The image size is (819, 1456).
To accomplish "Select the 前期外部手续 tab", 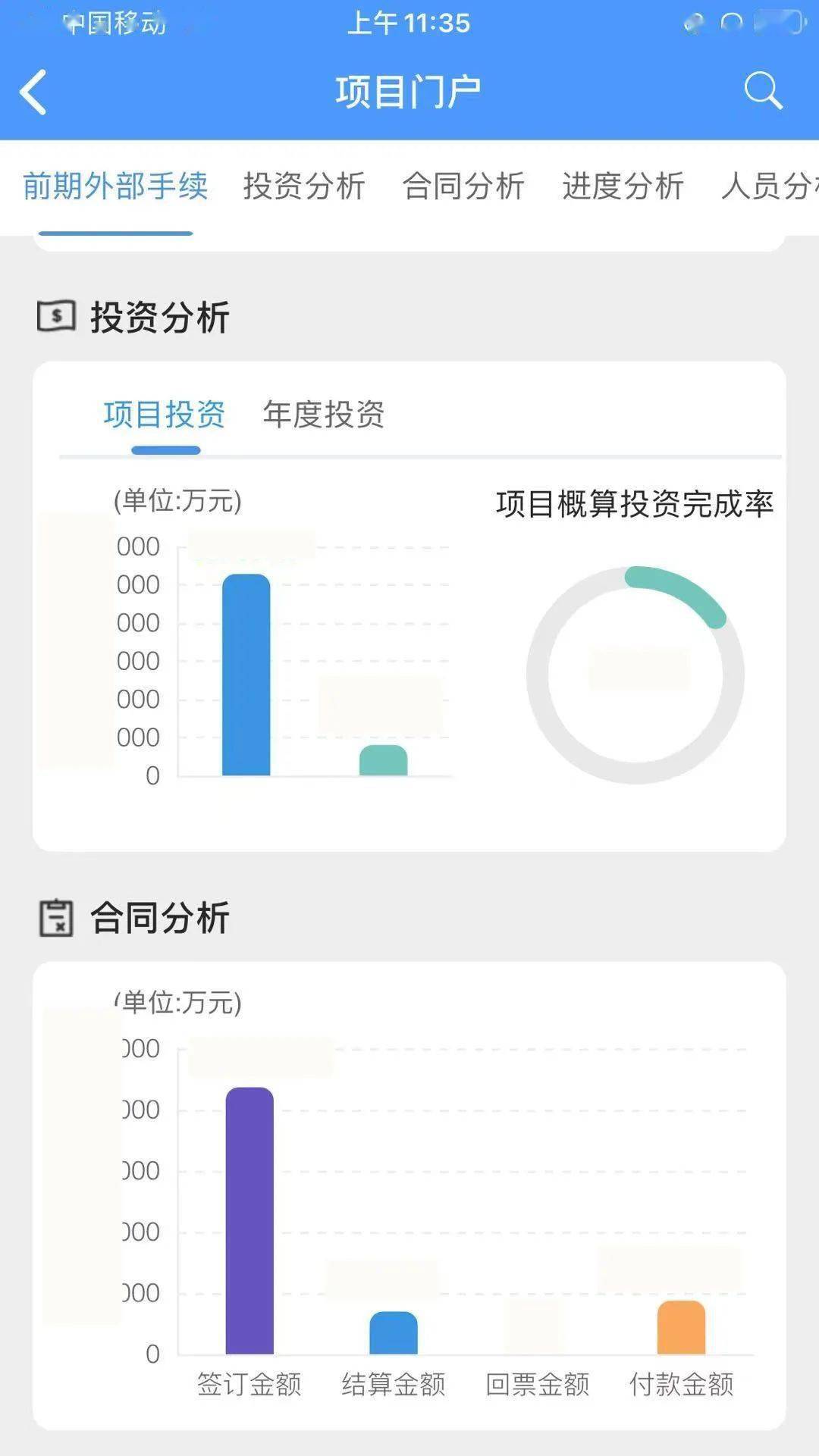I will coord(115,186).
